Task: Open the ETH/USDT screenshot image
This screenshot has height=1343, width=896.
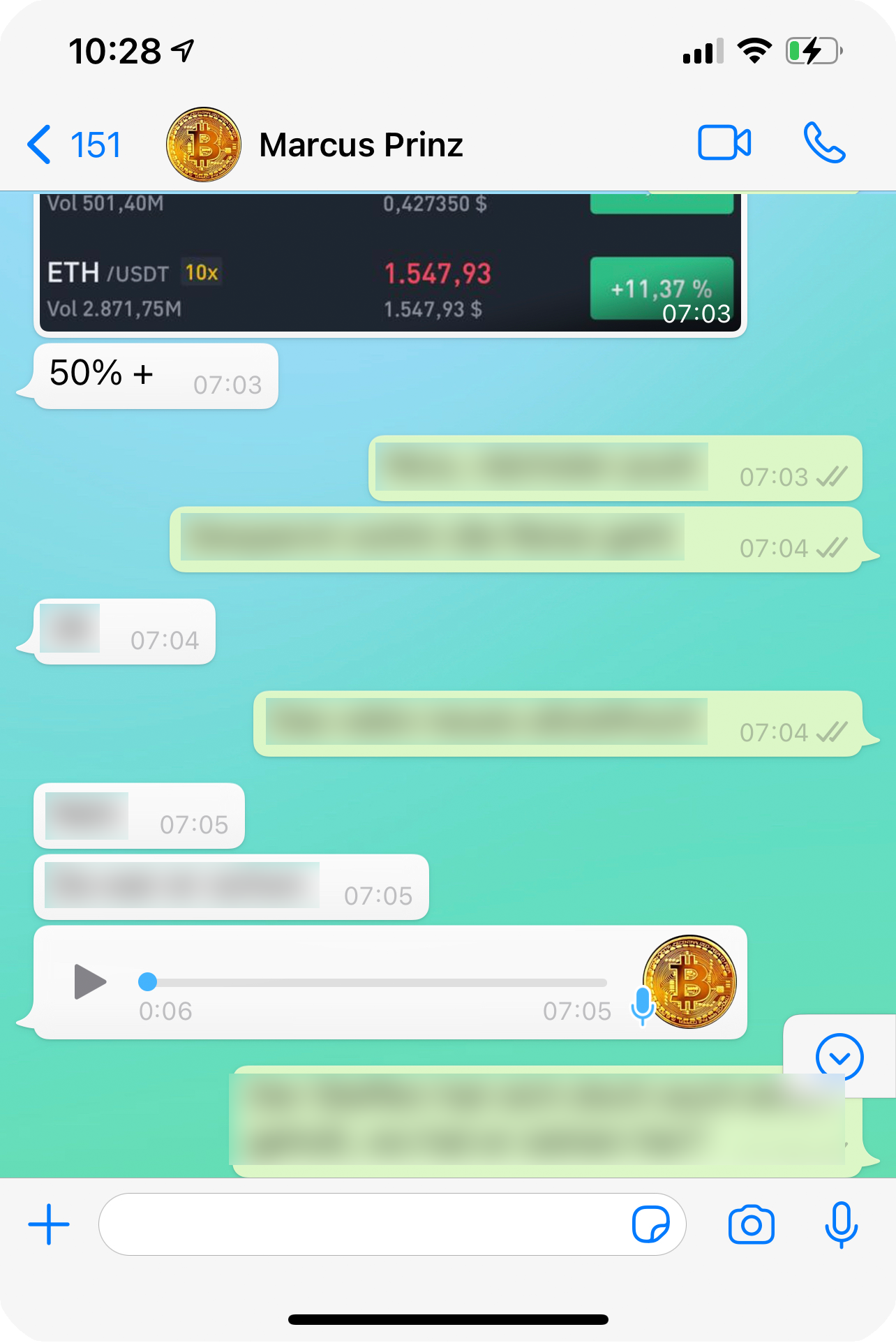Action: click(x=389, y=265)
